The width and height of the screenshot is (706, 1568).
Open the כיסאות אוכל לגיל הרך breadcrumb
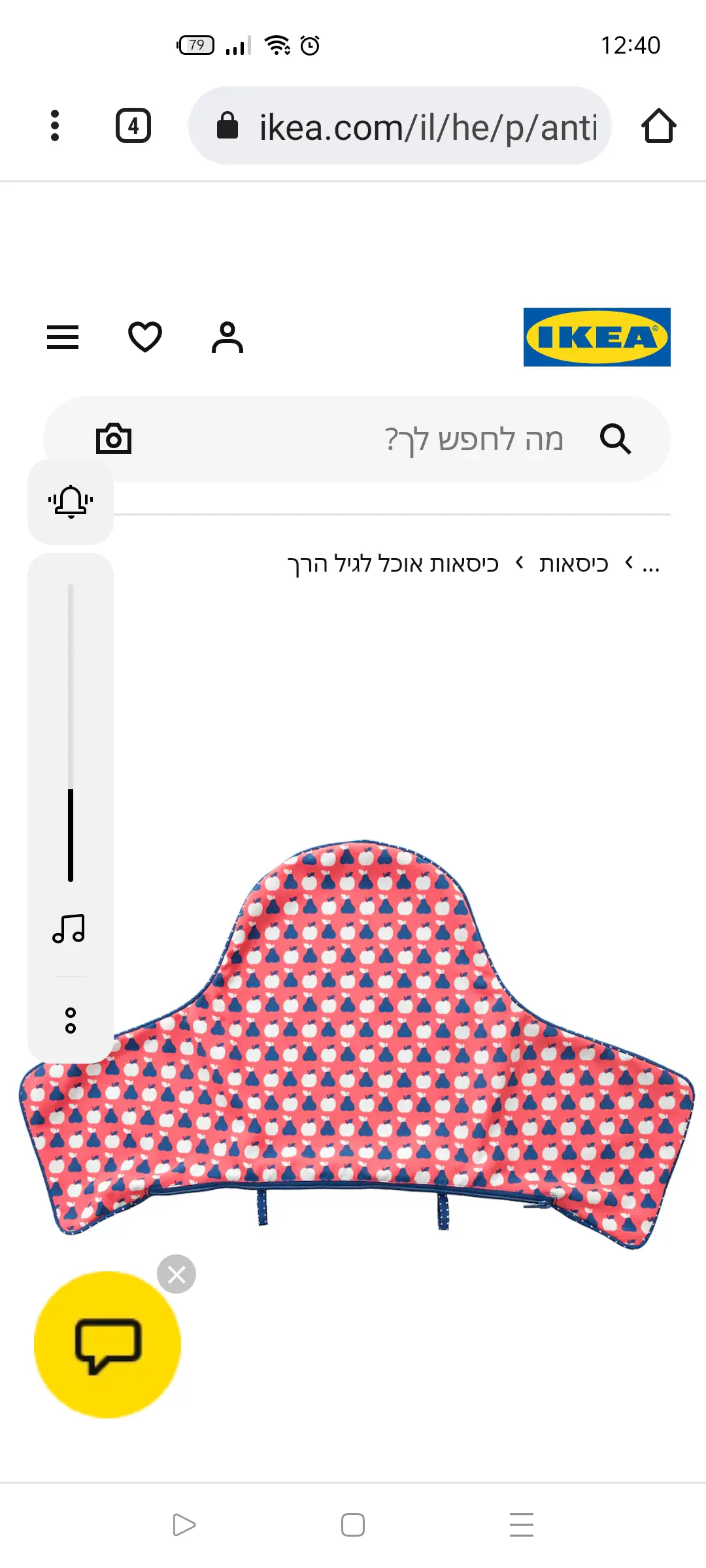tap(393, 564)
